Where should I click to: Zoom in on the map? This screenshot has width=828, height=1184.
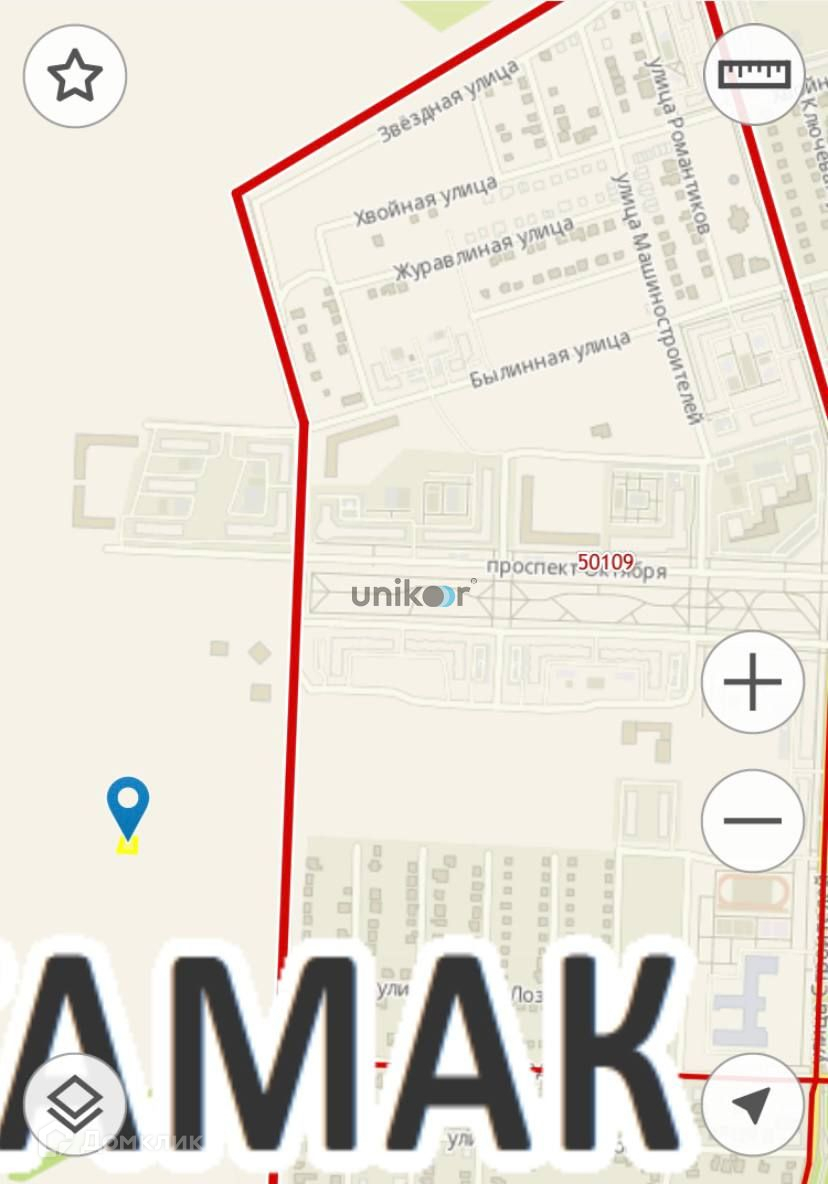(752, 683)
